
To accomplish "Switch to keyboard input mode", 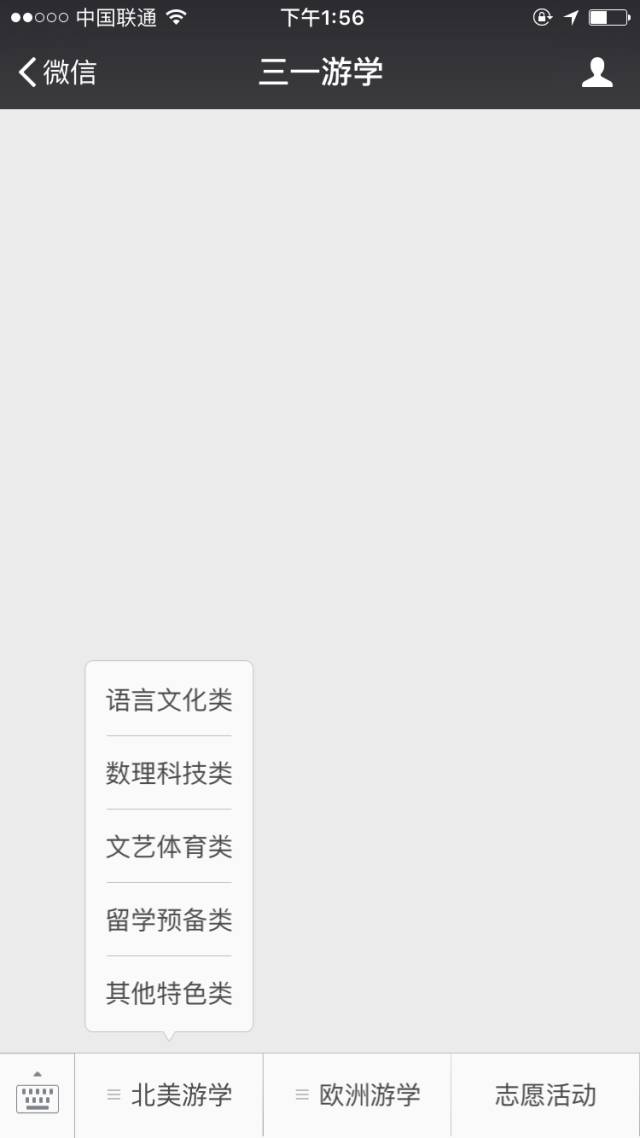I will pyautogui.click(x=37, y=1095).
